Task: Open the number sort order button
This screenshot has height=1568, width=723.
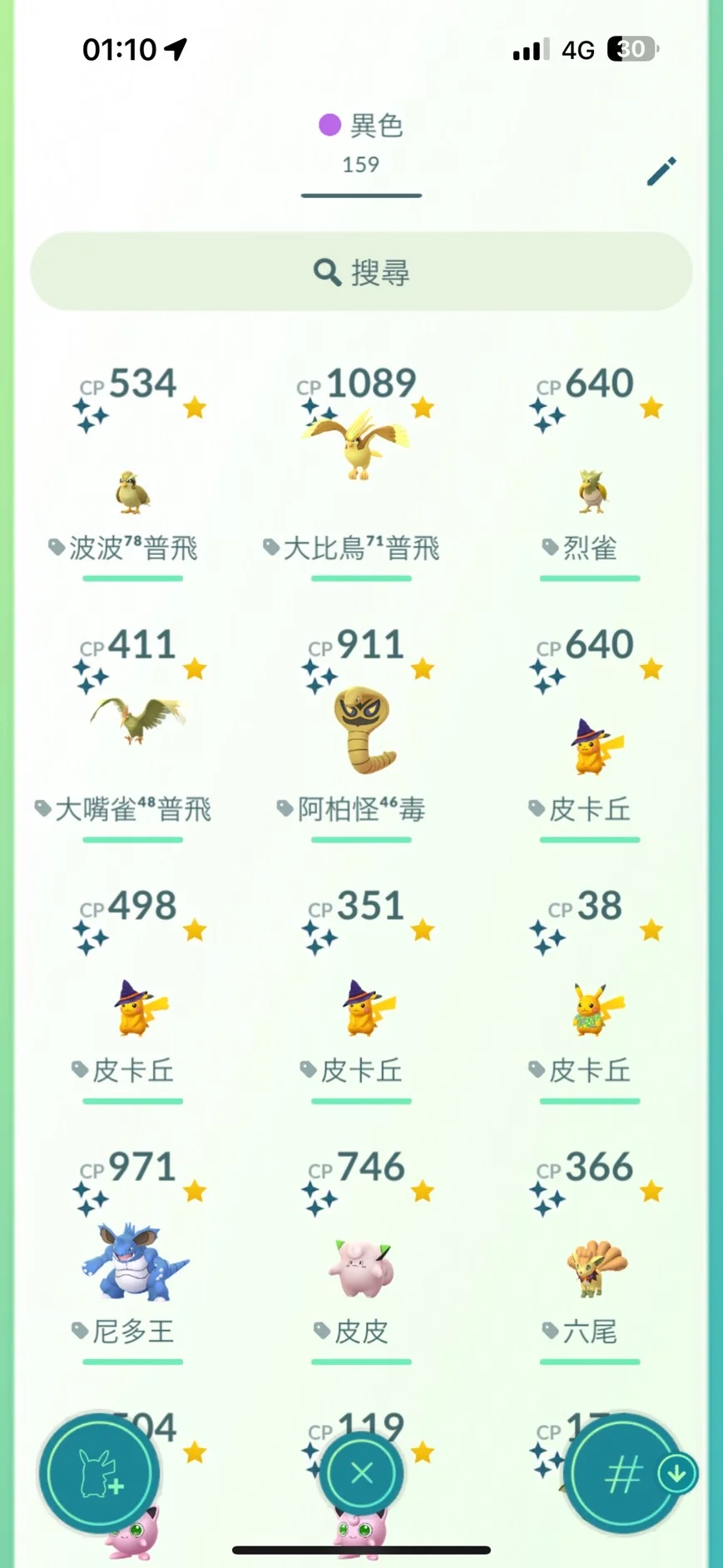Action: 624,1474
